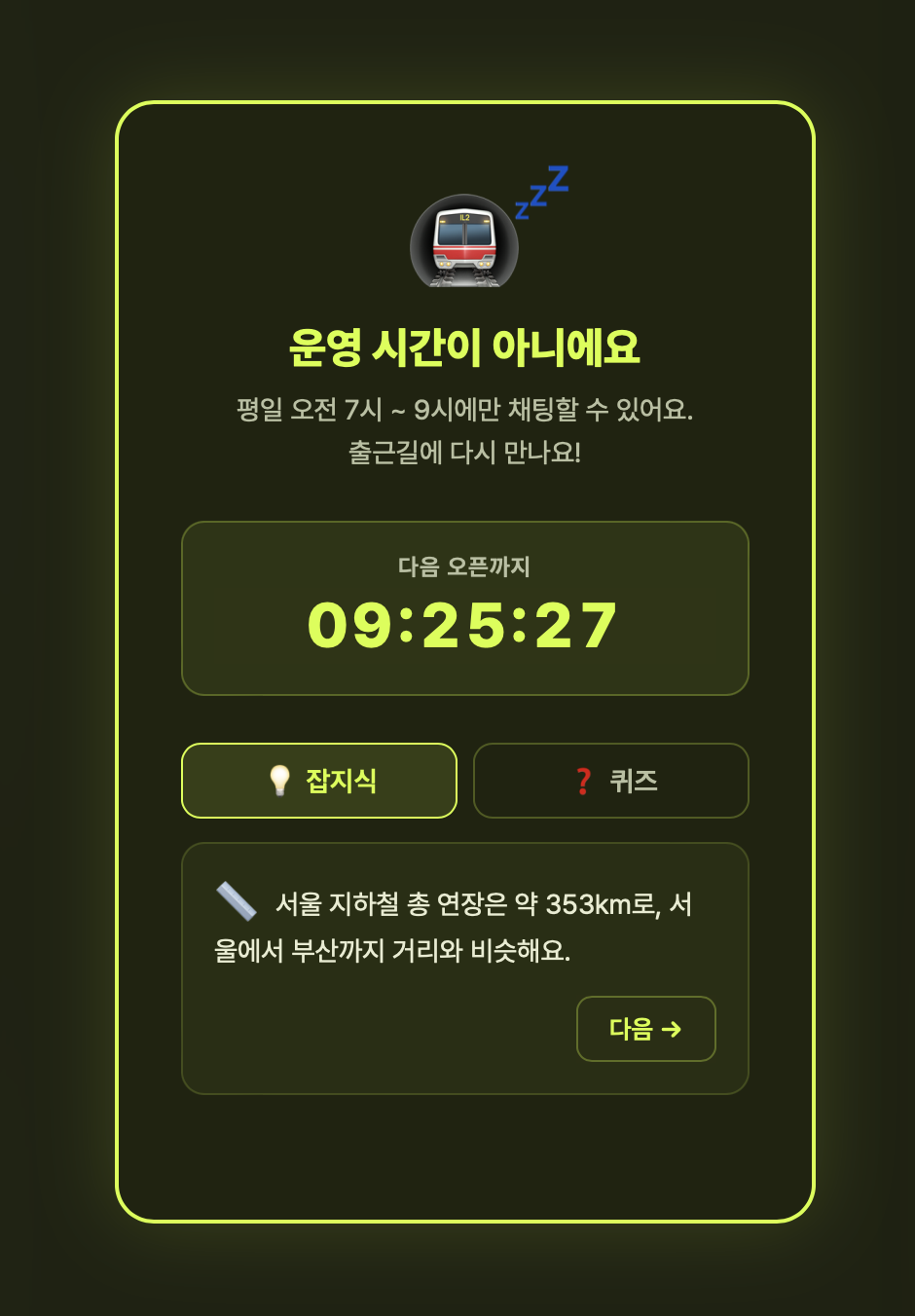Switch to the 퀴즈 quiz tab
This screenshot has width=915, height=1316.
[x=611, y=781]
